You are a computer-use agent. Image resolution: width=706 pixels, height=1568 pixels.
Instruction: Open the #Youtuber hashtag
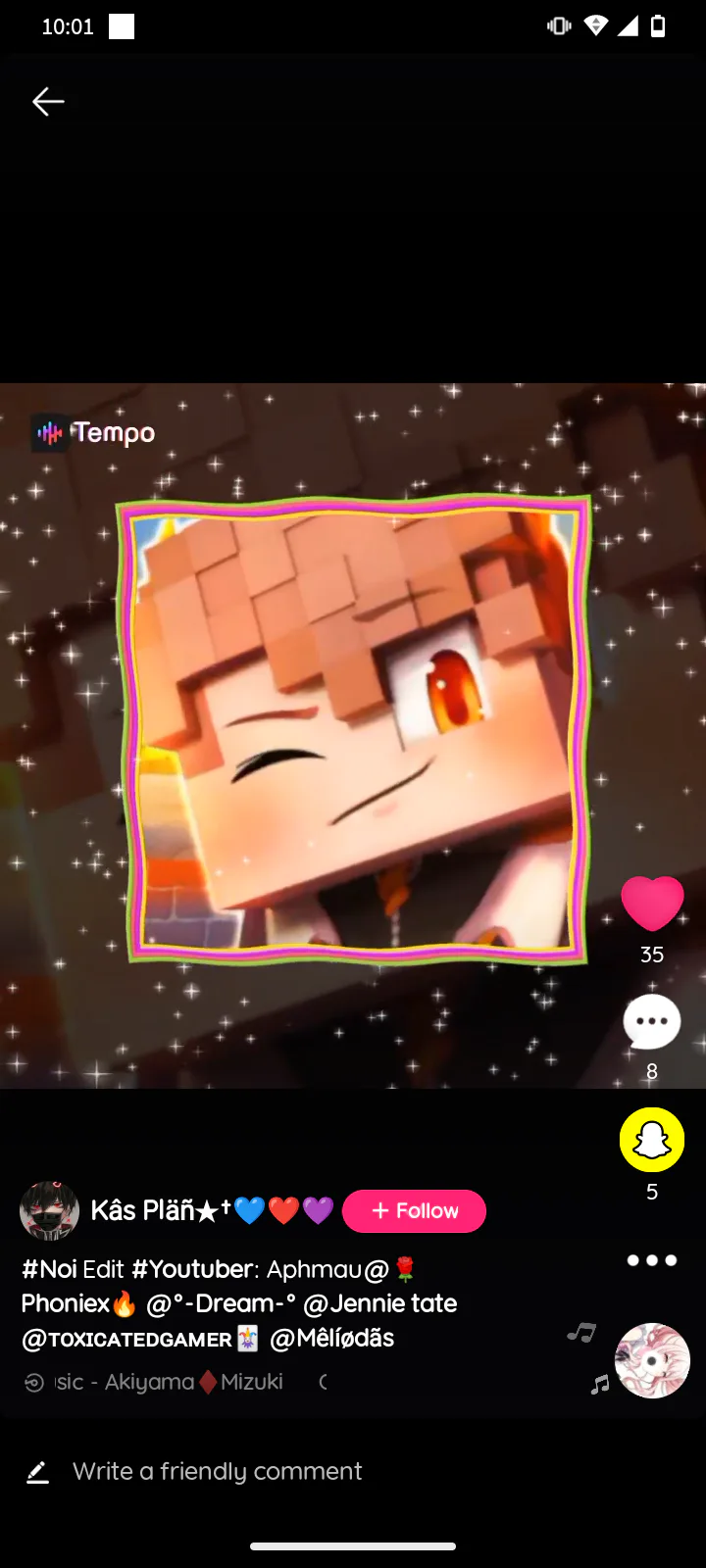click(x=193, y=1269)
